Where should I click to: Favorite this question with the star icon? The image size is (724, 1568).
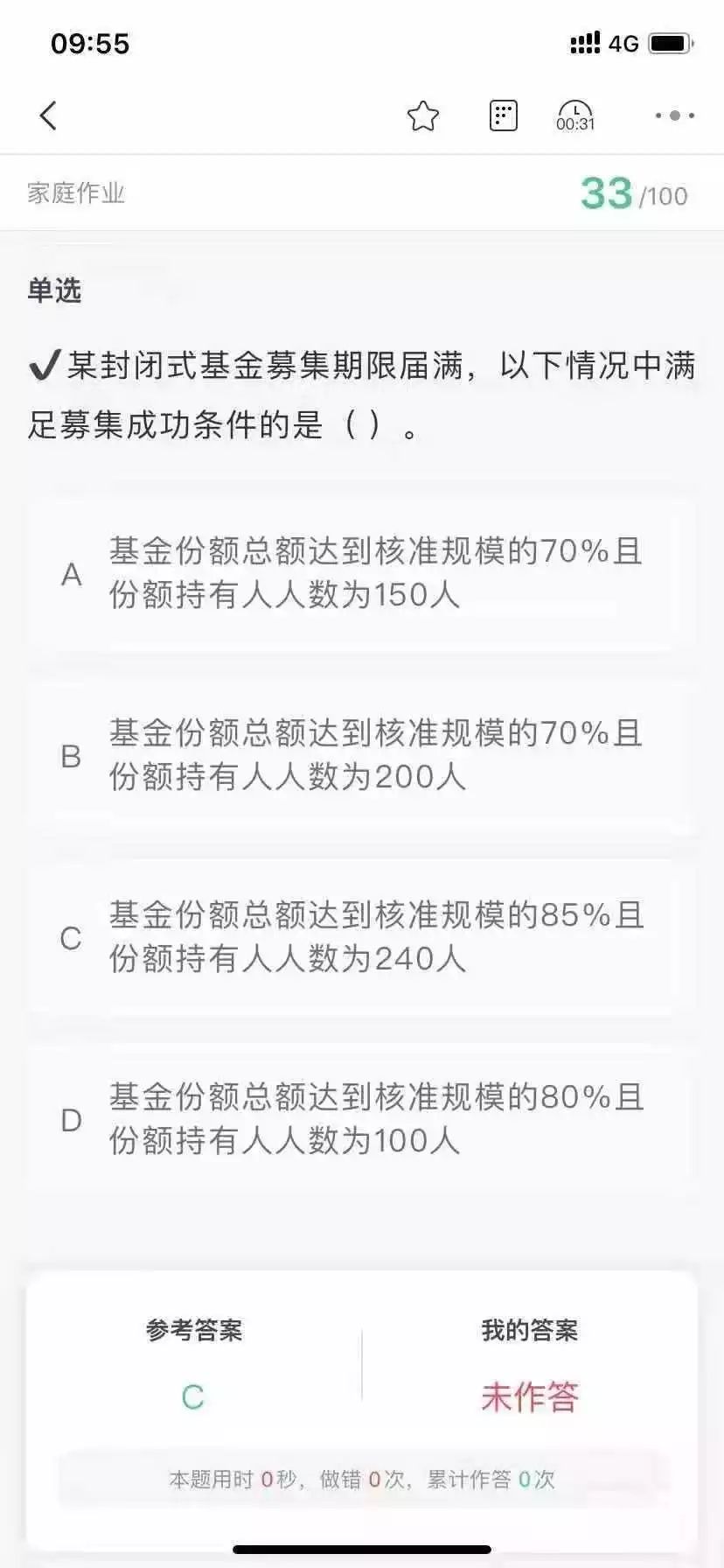[x=423, y=115]
